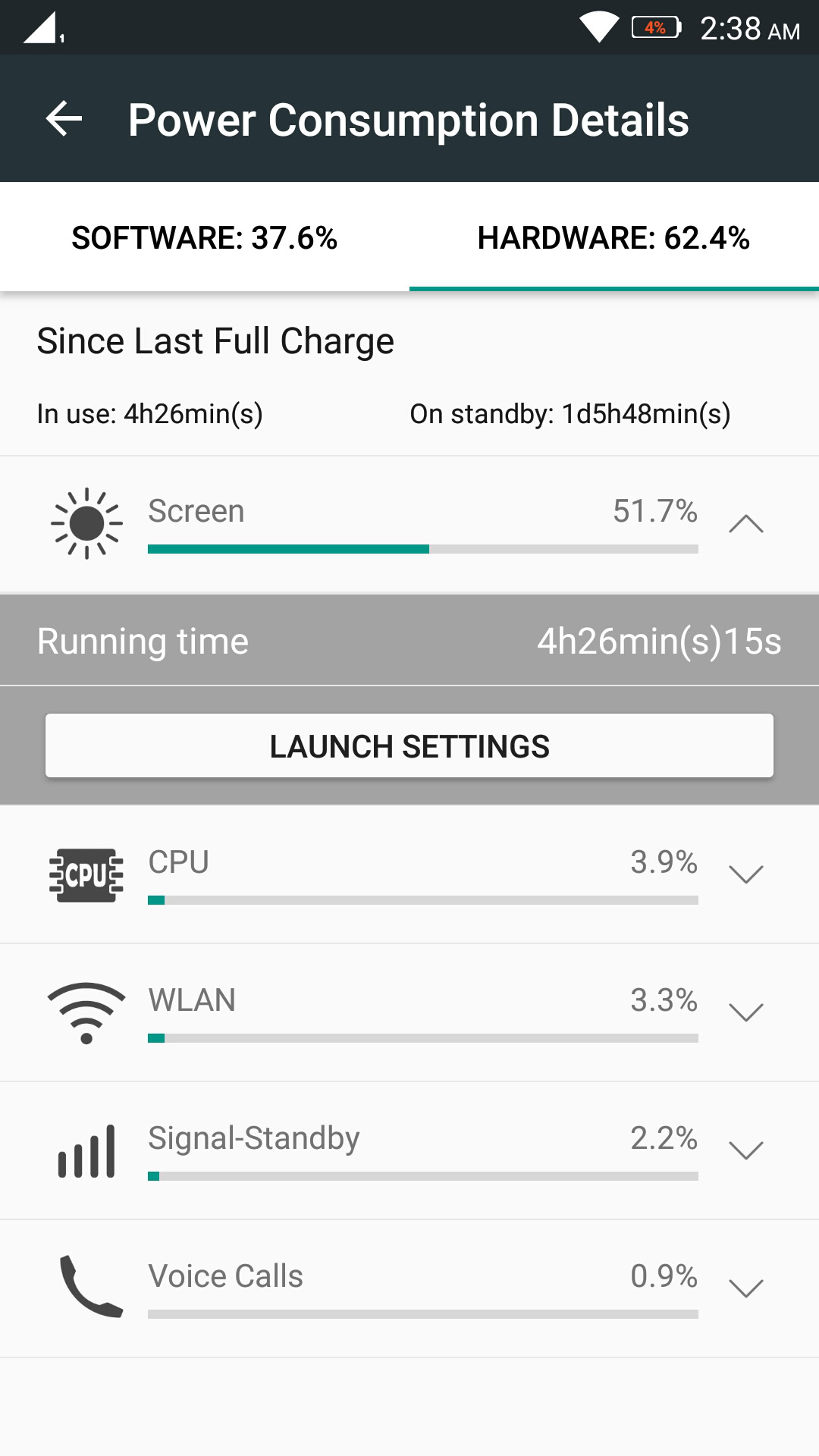The height and width of the screenshot is (1456, 819).
Task: Tap the Launch Settings button
Action: (x=409, y=746)
